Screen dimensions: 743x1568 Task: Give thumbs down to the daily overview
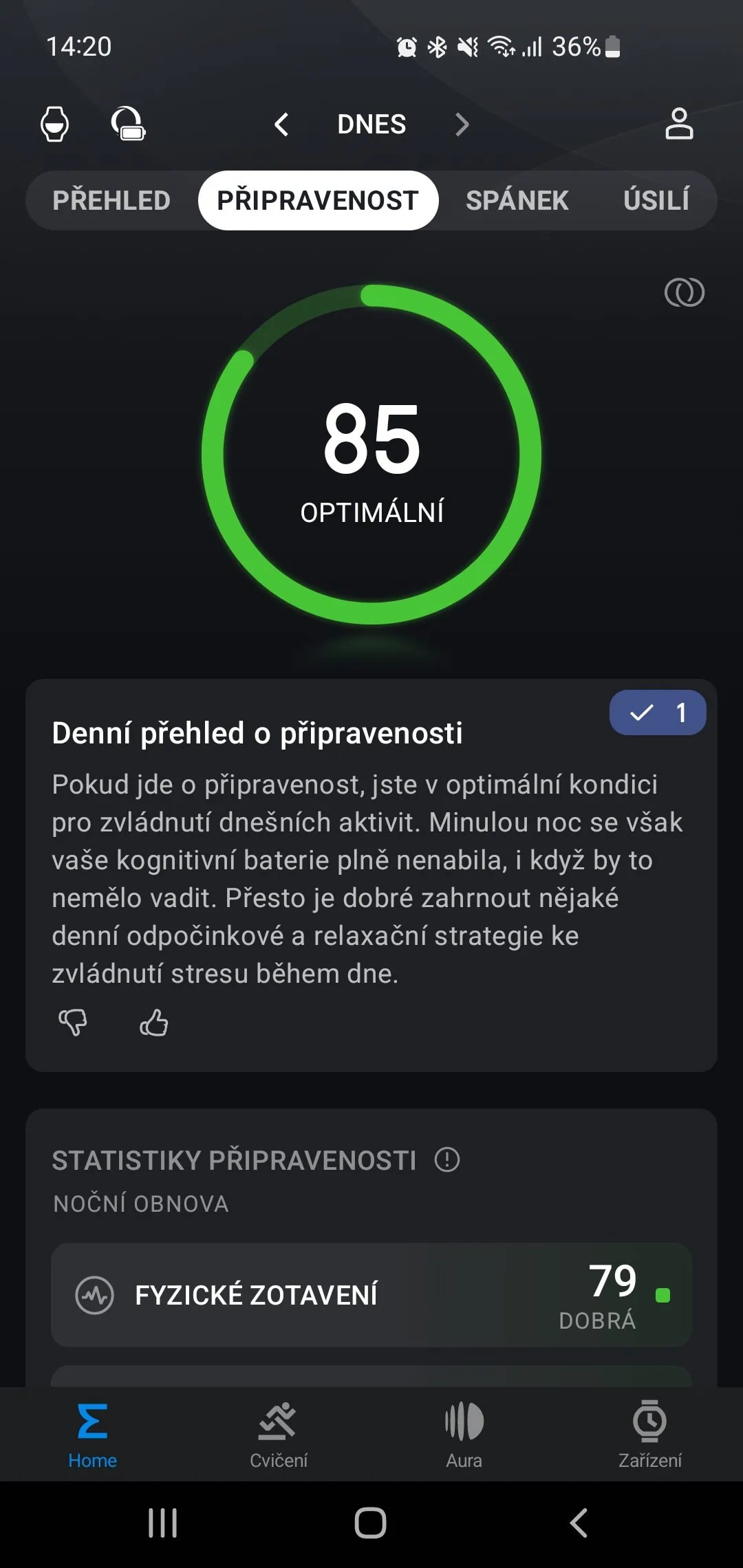click(73, 1023)
